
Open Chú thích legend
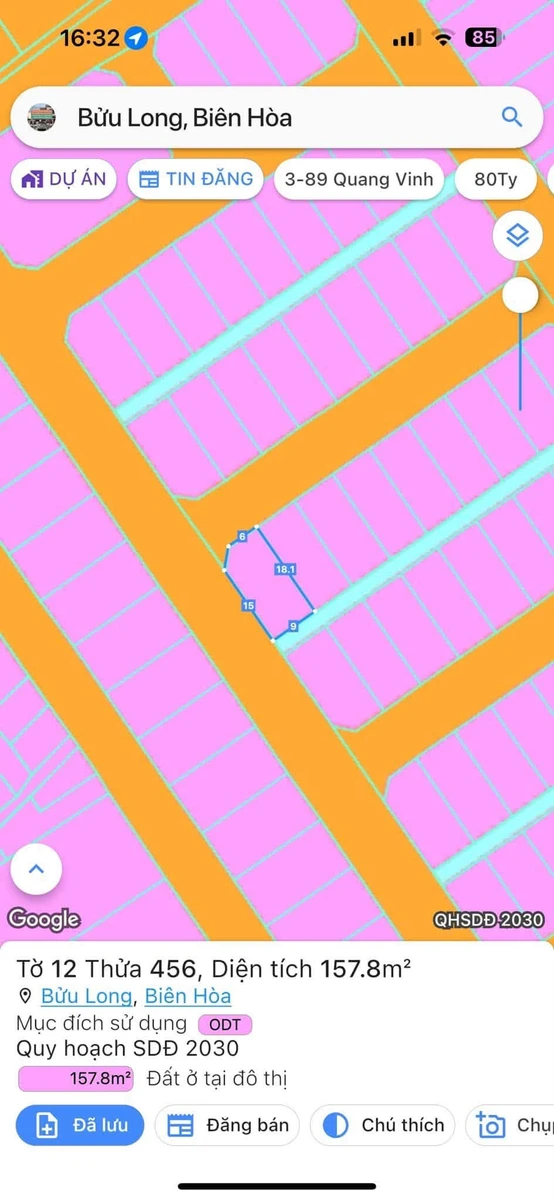[x=383, y=1125]
